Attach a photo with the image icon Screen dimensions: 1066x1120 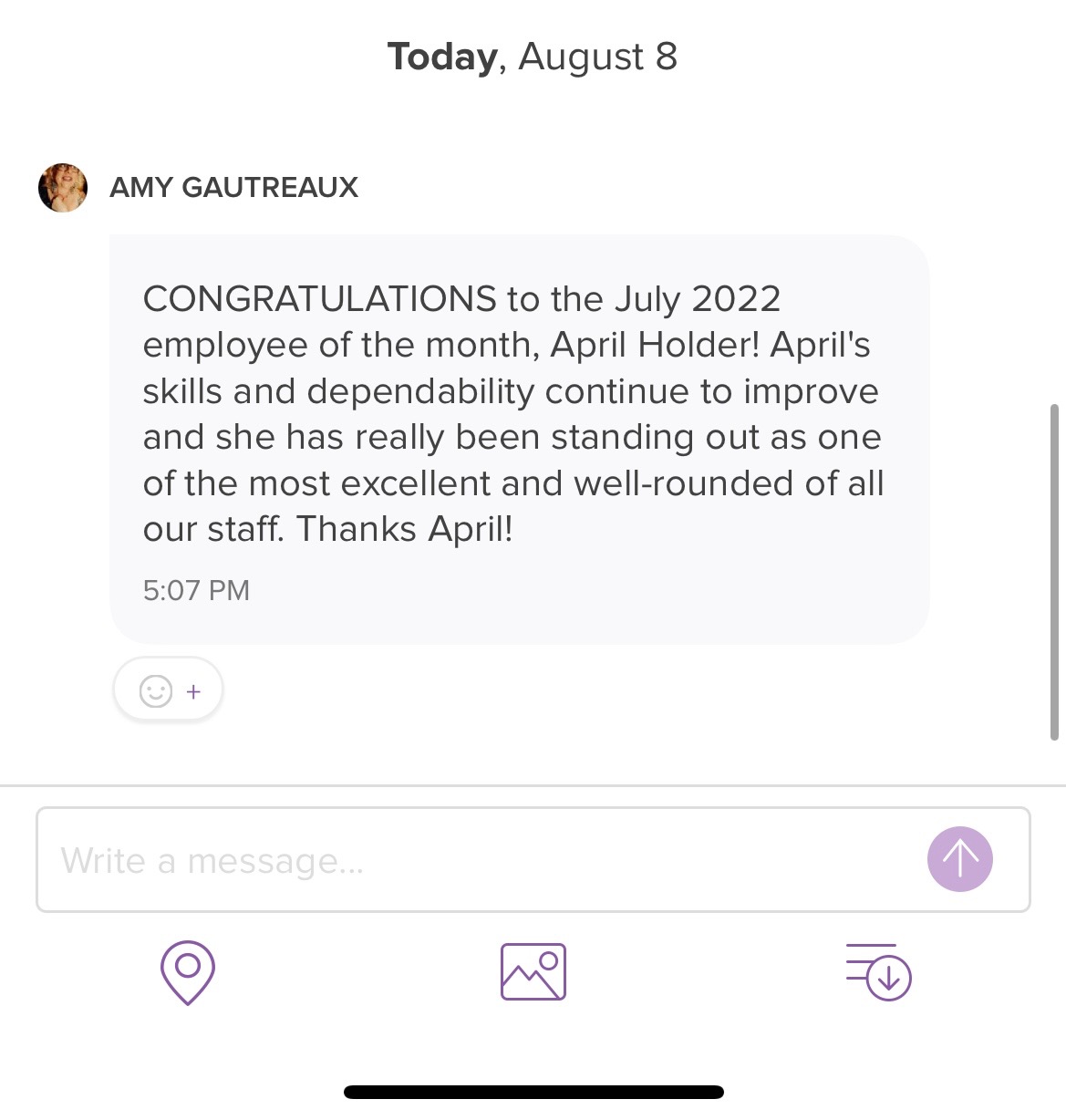533,972
